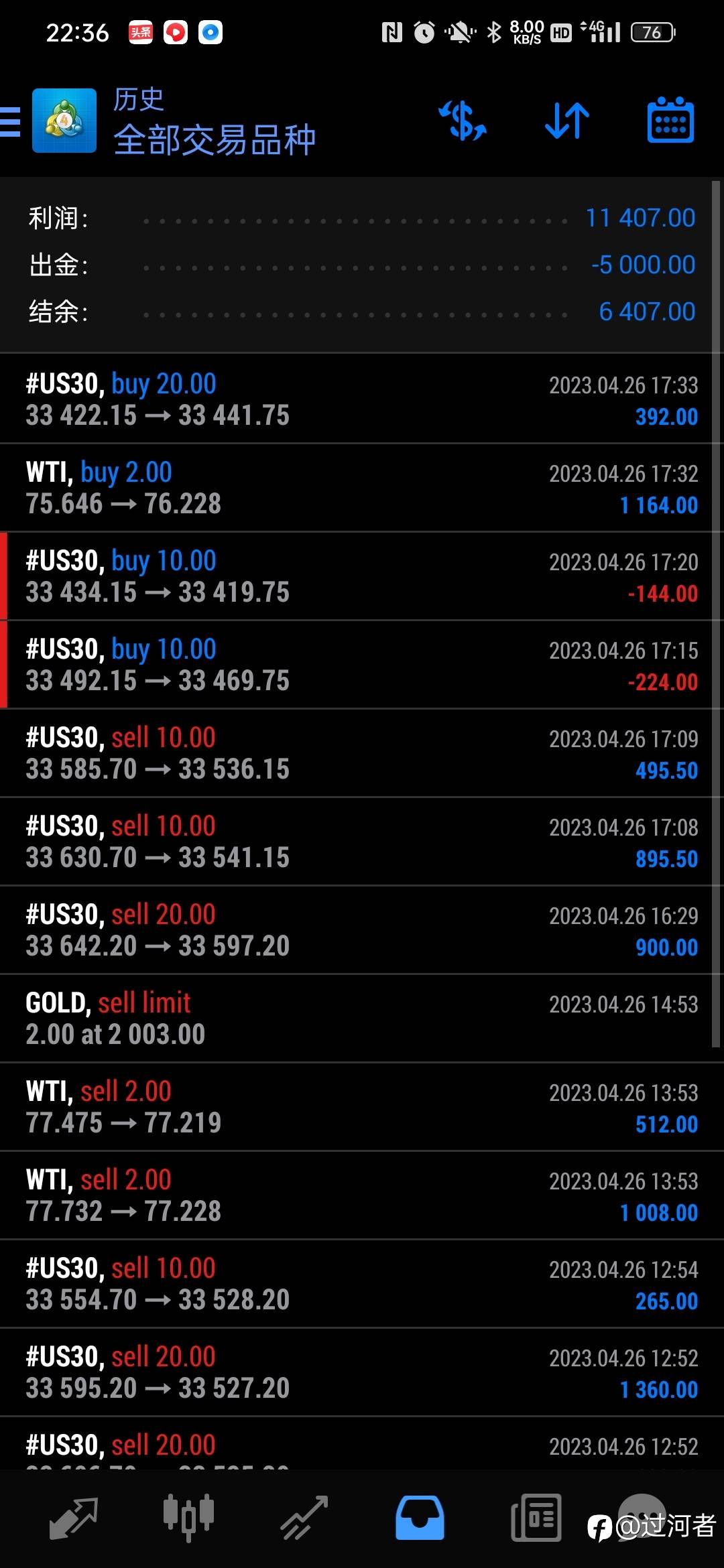Switch to the News tab
Screen dimensions: 724x1568
(535, 1518)
